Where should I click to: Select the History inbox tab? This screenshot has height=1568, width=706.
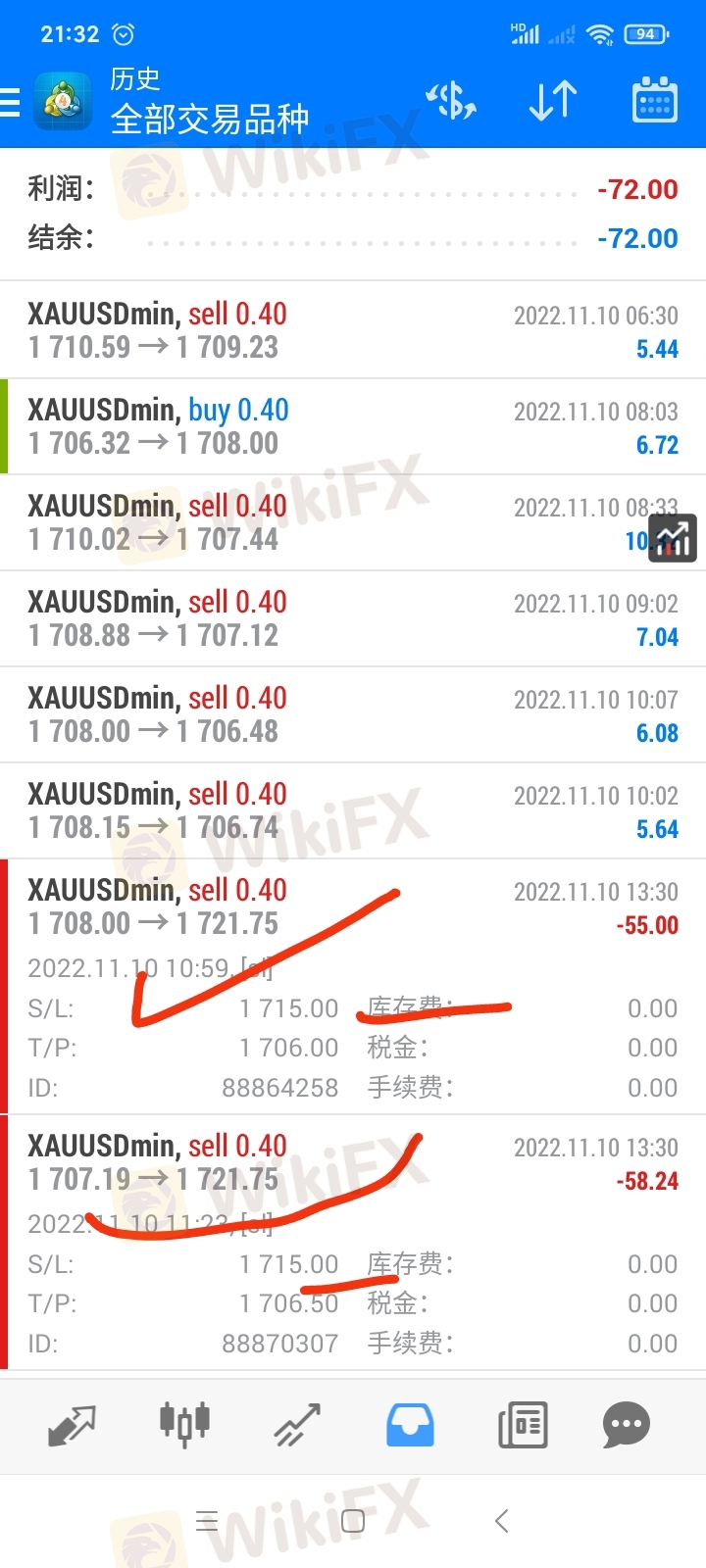(410, 1425)
